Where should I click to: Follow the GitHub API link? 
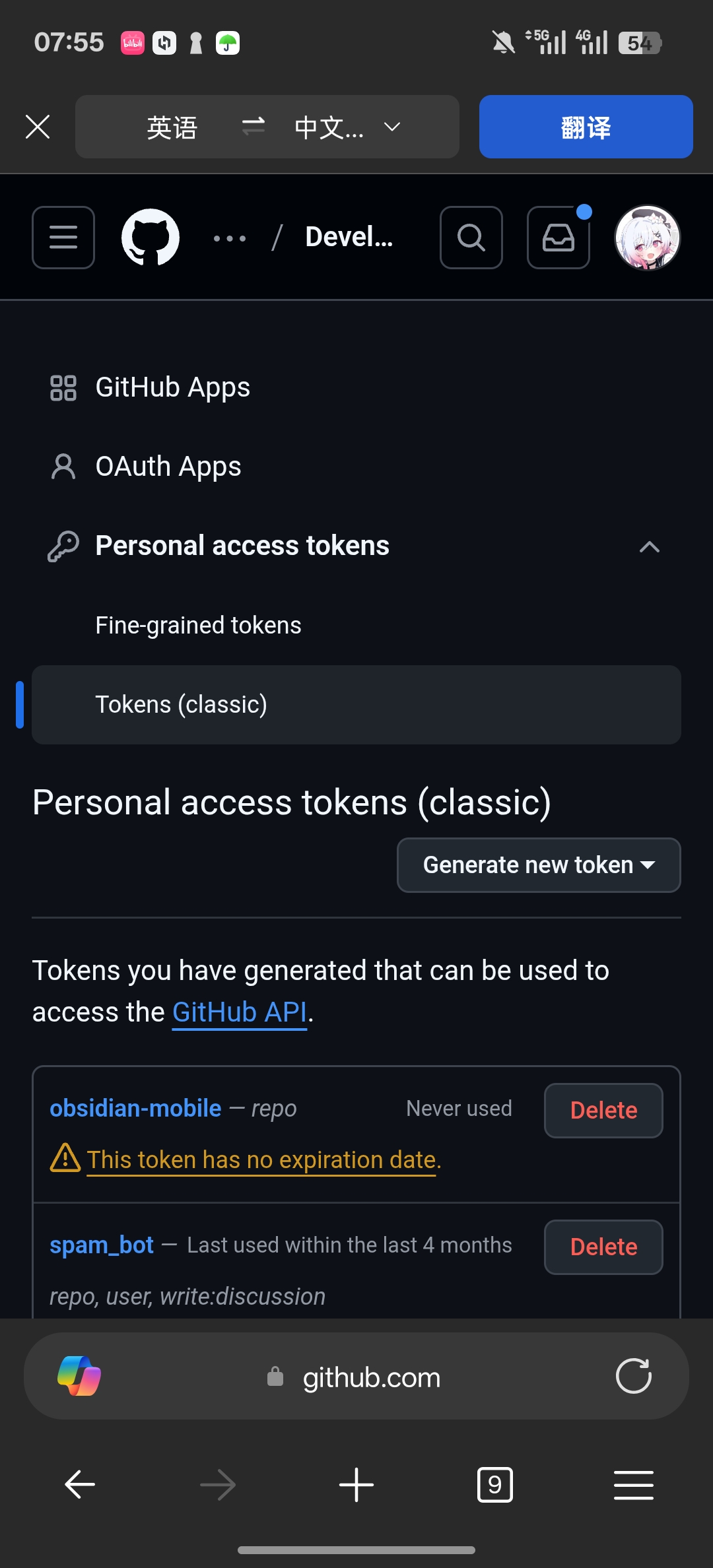tap(240, 1012)
